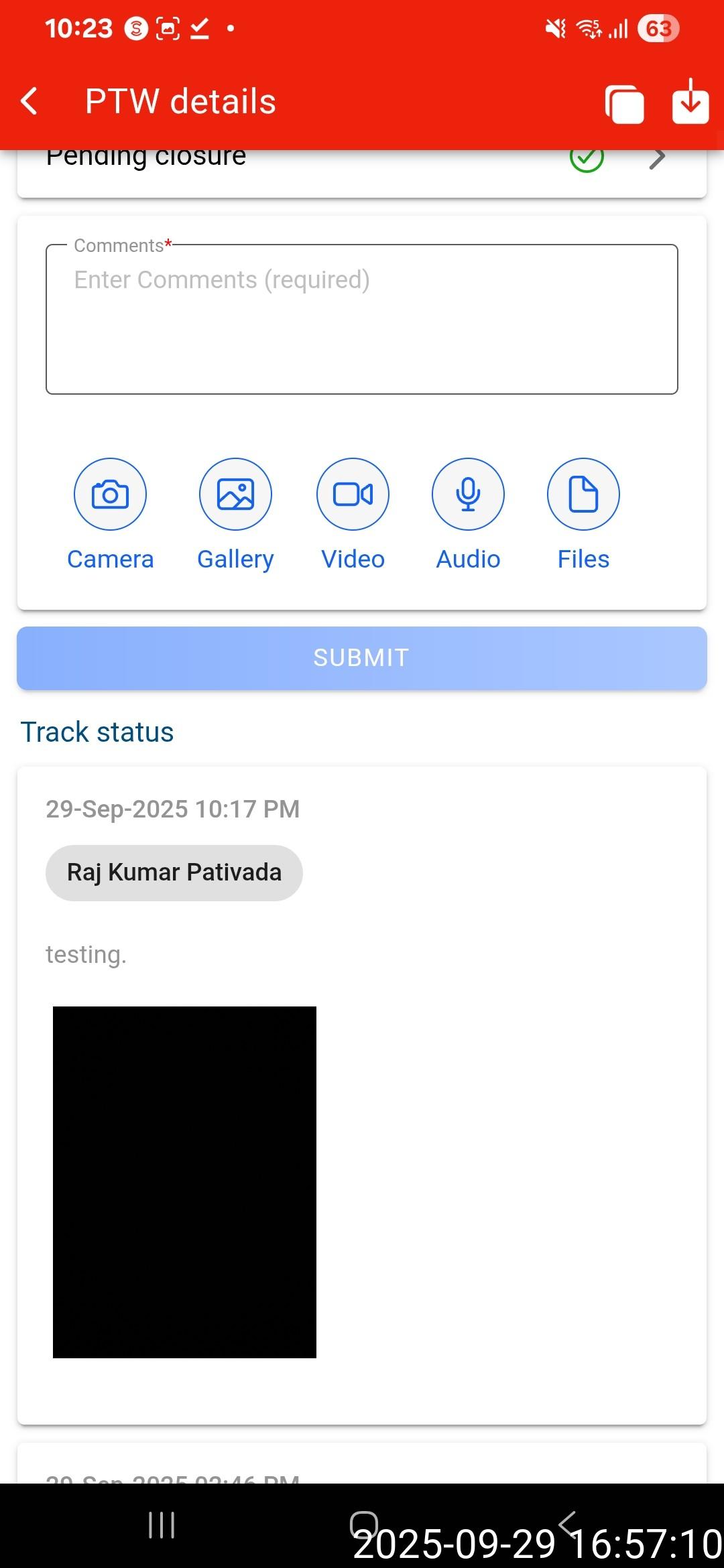Screen dimensions: 724x1568
Task: Attach a photo using Camera
Action: pyautogui.click(x=110, y=495)
